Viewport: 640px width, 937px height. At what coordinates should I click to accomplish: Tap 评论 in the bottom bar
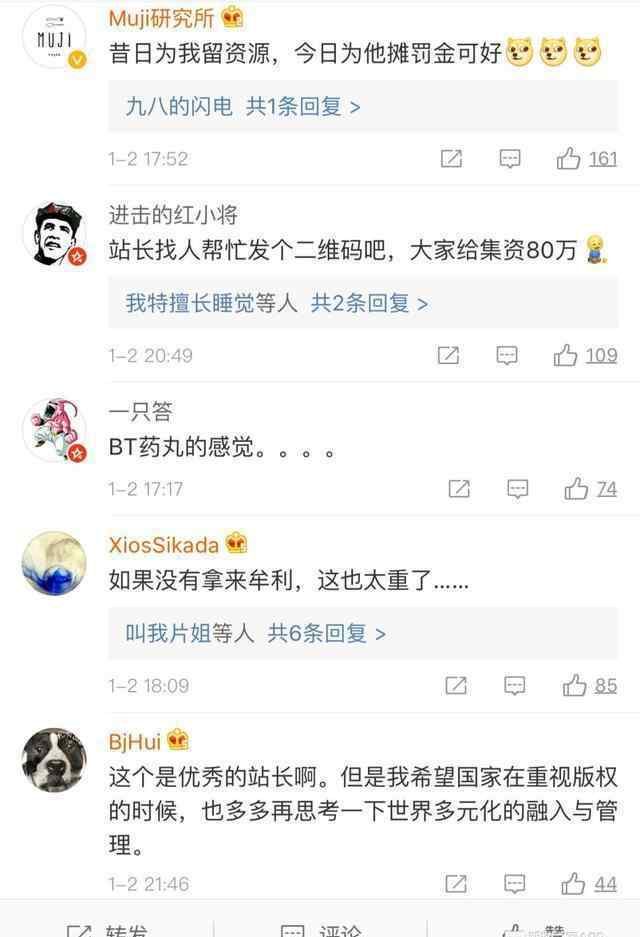click(x=320, y=929)
